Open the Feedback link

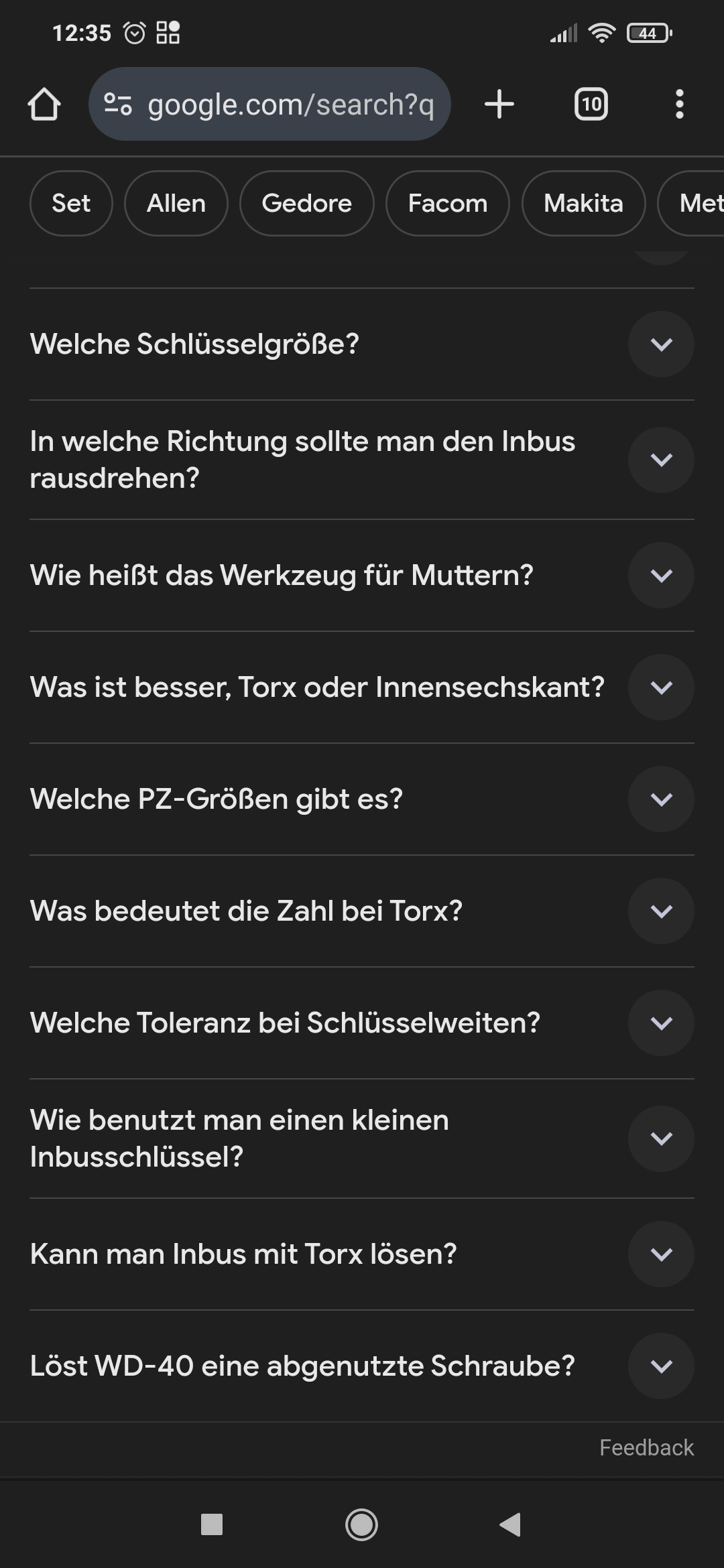pos(646,1447)
